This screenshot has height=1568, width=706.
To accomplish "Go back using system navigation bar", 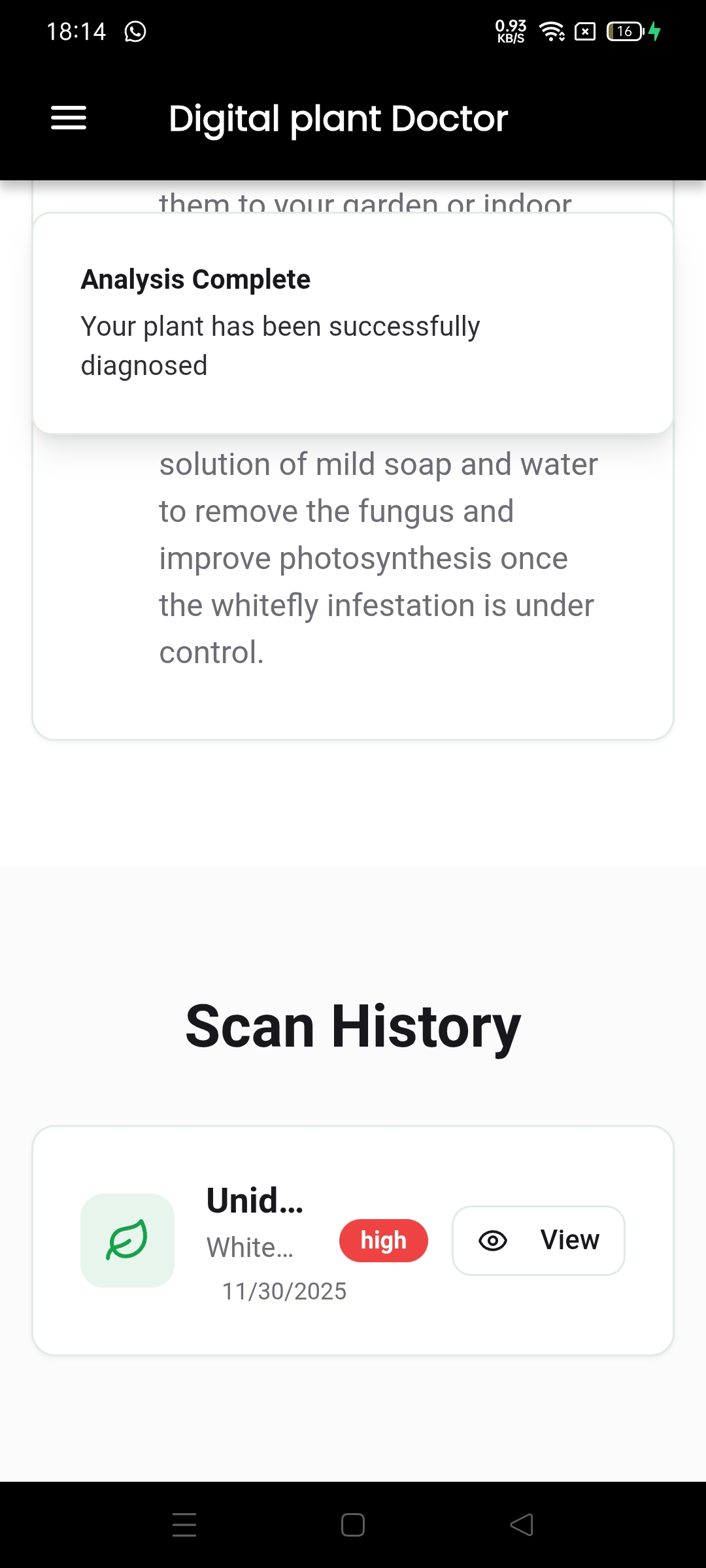I will (x=522, y=1525).
